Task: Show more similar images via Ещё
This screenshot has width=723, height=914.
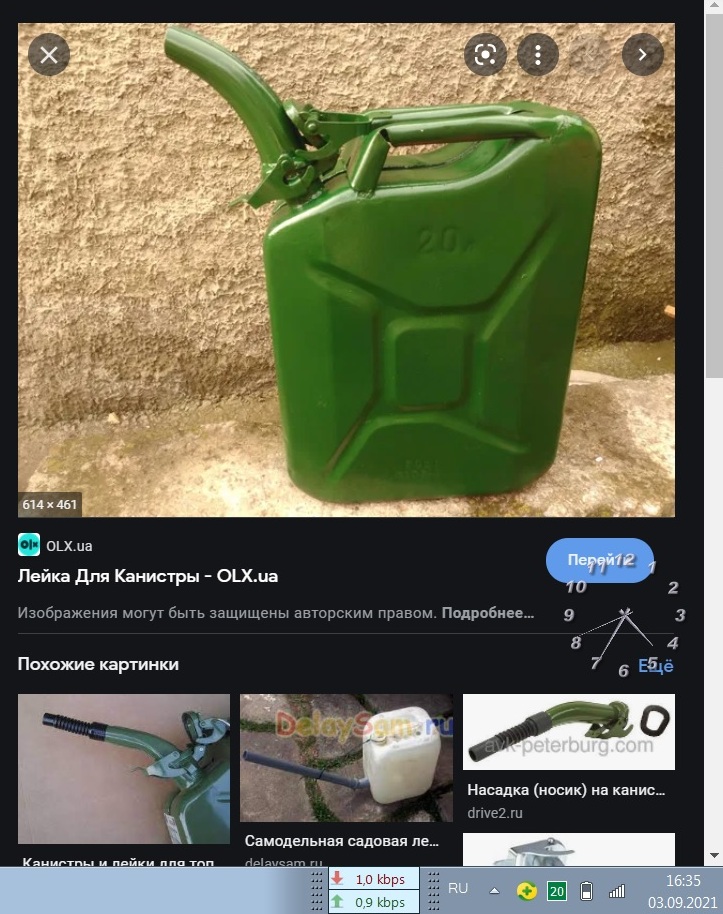Action: pyautogui.click(x=656, y=666)
